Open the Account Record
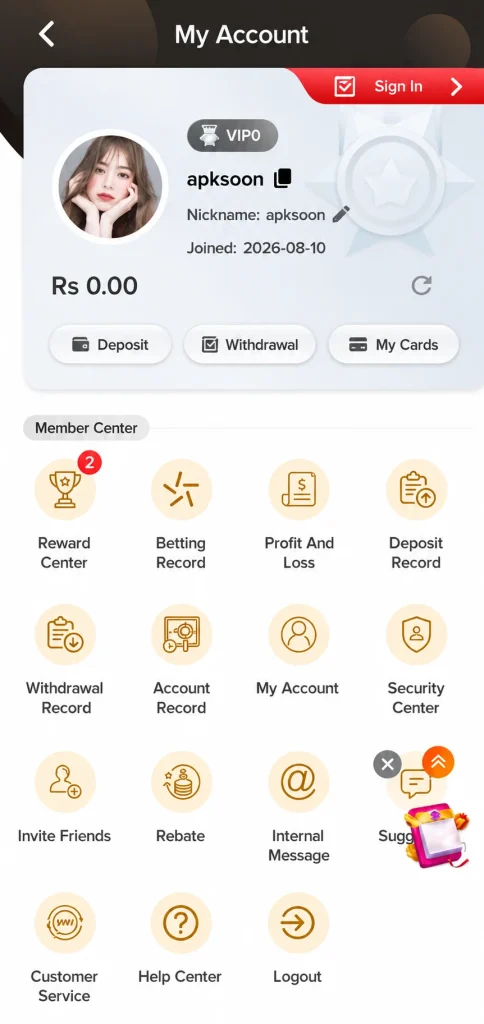The image size is (484, 1024). (x=181, y=660)
